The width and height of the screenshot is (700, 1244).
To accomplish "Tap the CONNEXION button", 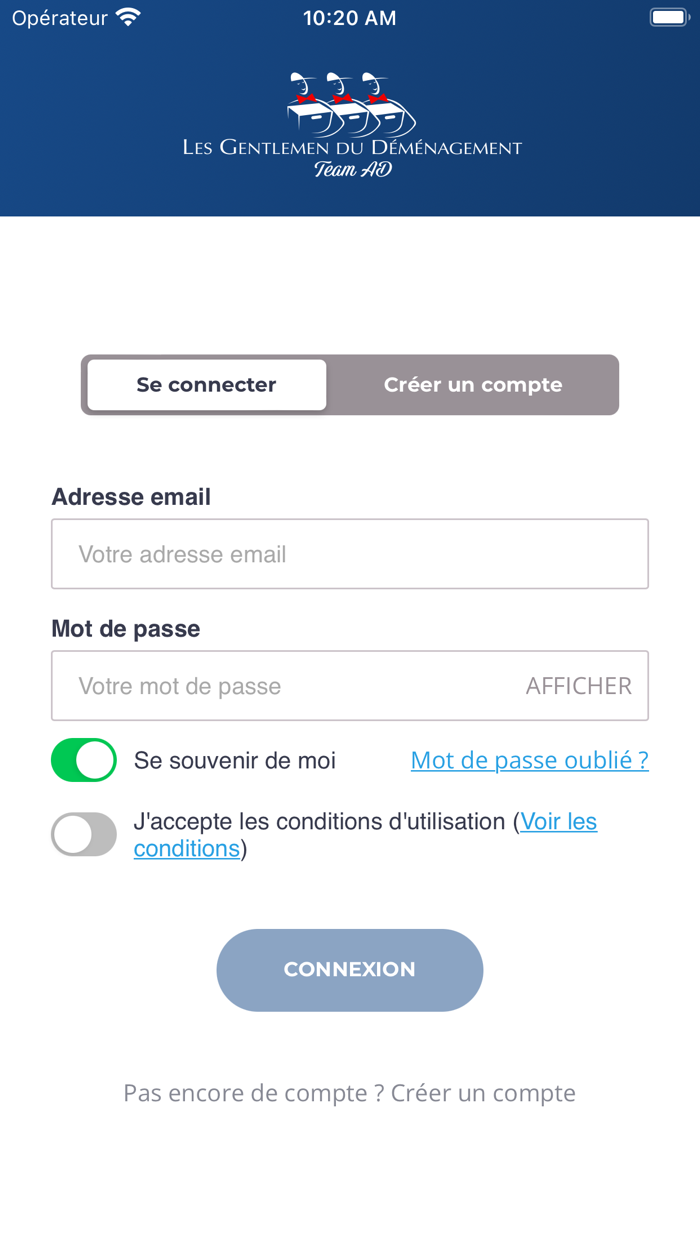I will click(350, 970).
